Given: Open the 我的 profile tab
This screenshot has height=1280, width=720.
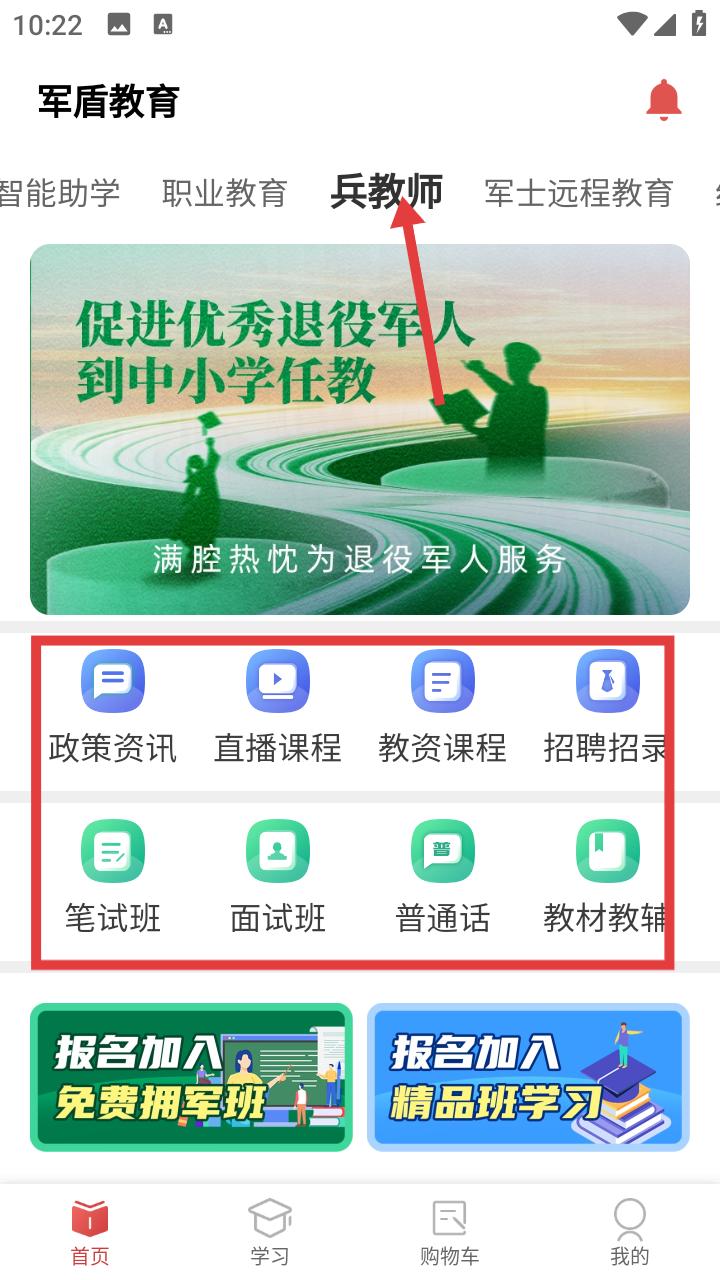Looking at the screenshot, I should point(630,1232).
